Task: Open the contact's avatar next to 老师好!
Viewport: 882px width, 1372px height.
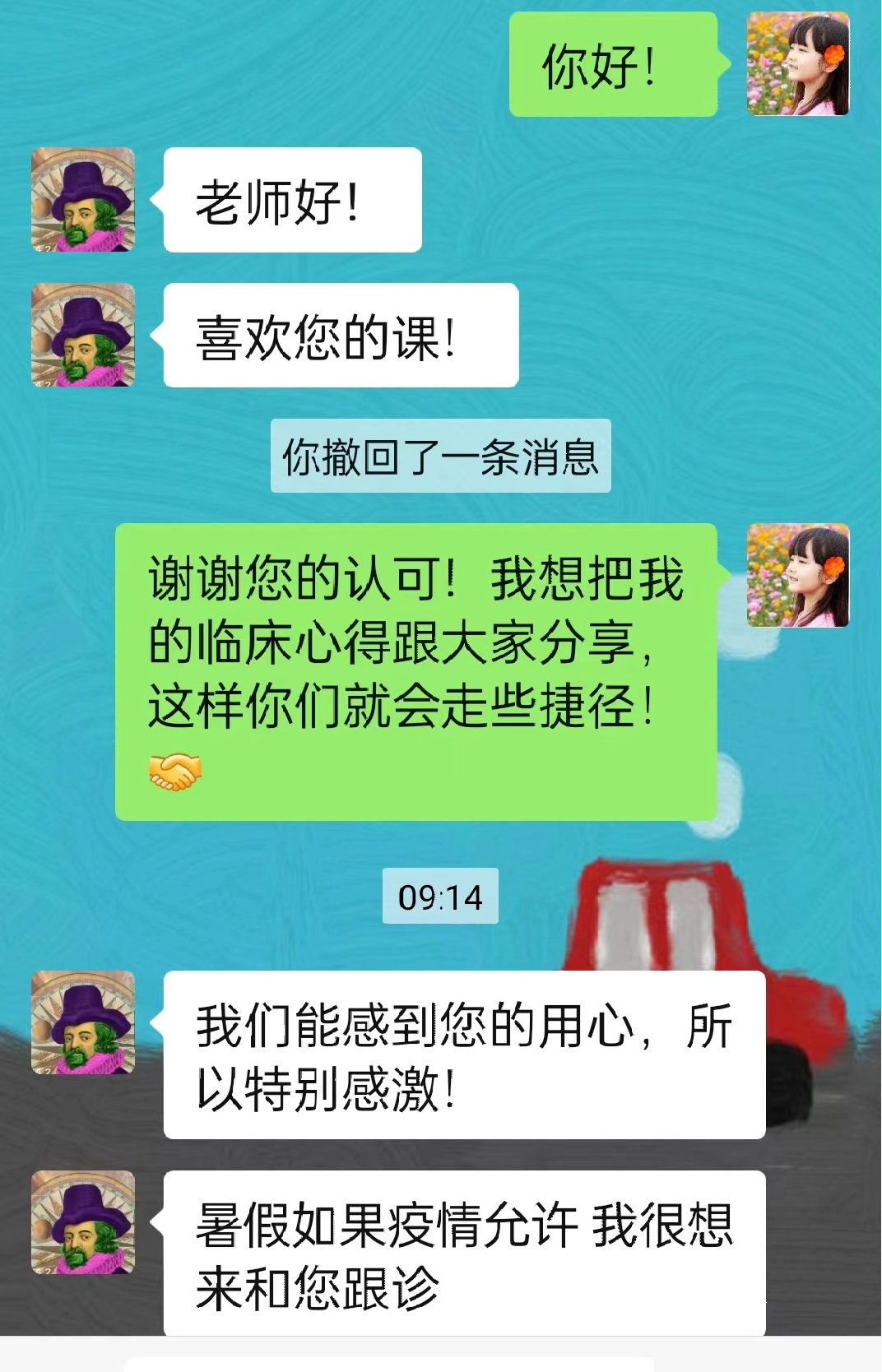Action: [83, 200]
